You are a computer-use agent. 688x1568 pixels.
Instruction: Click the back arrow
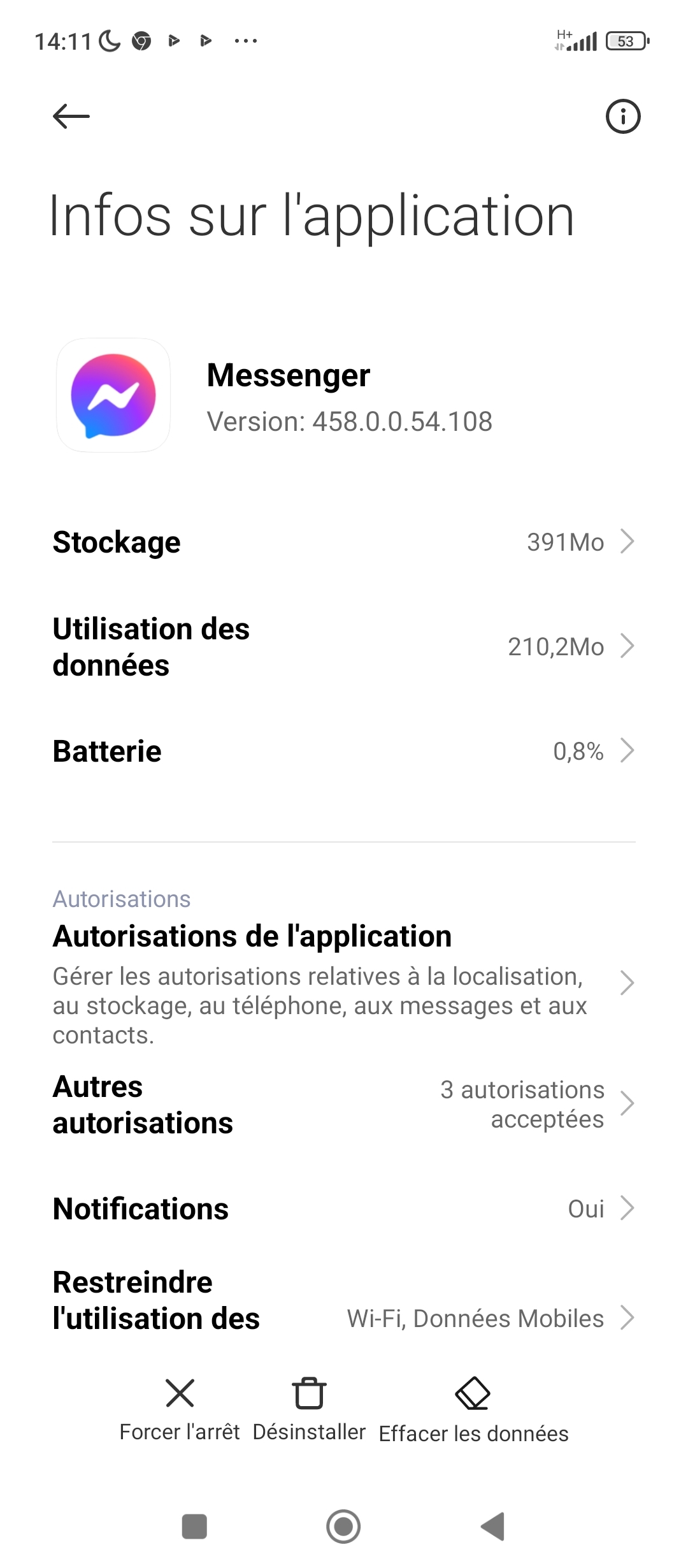(x=70, y=116)
